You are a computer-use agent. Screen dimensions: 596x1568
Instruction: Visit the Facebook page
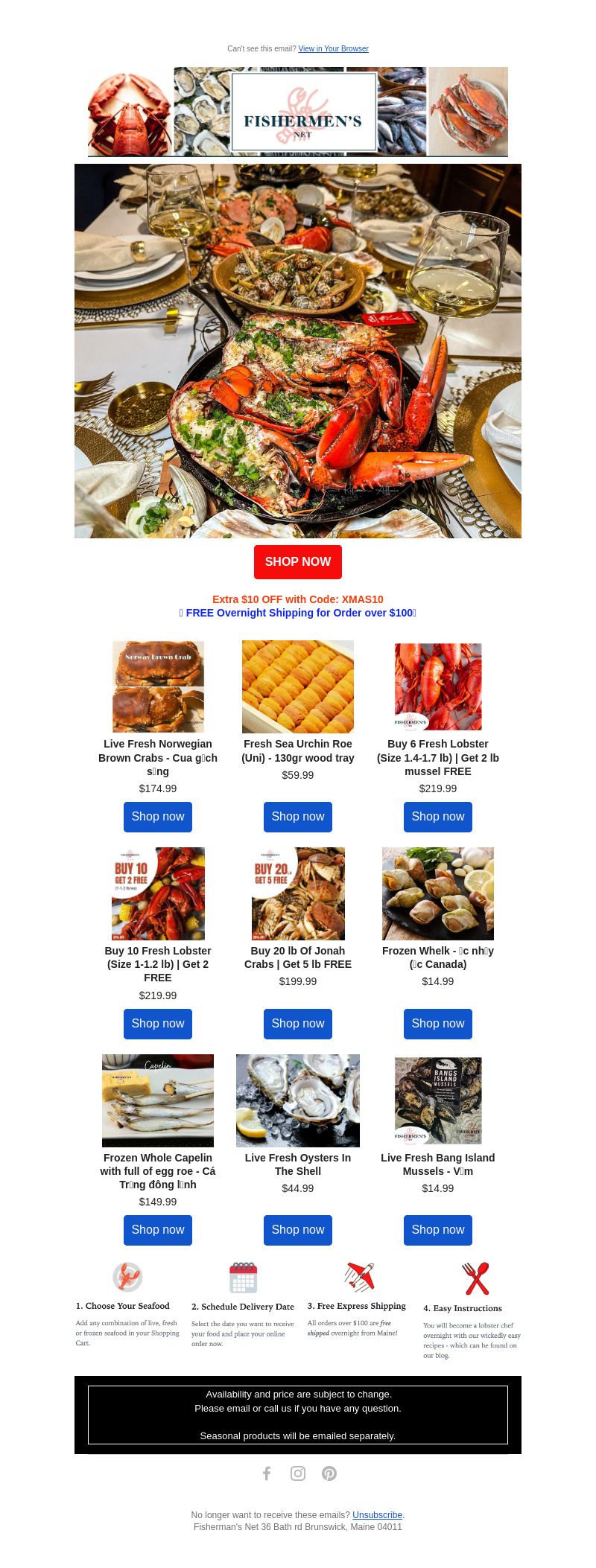coord(267,1473)
